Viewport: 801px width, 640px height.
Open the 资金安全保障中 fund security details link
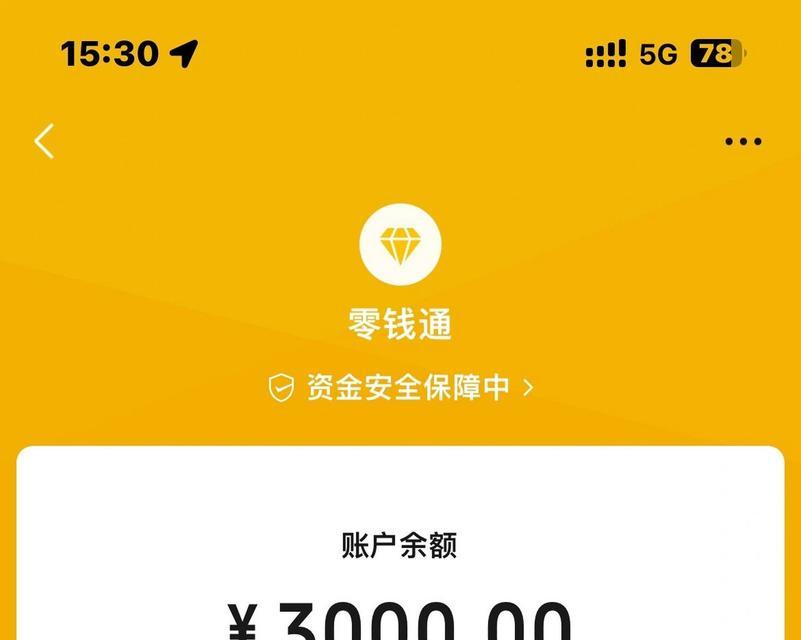coord(401,388)
